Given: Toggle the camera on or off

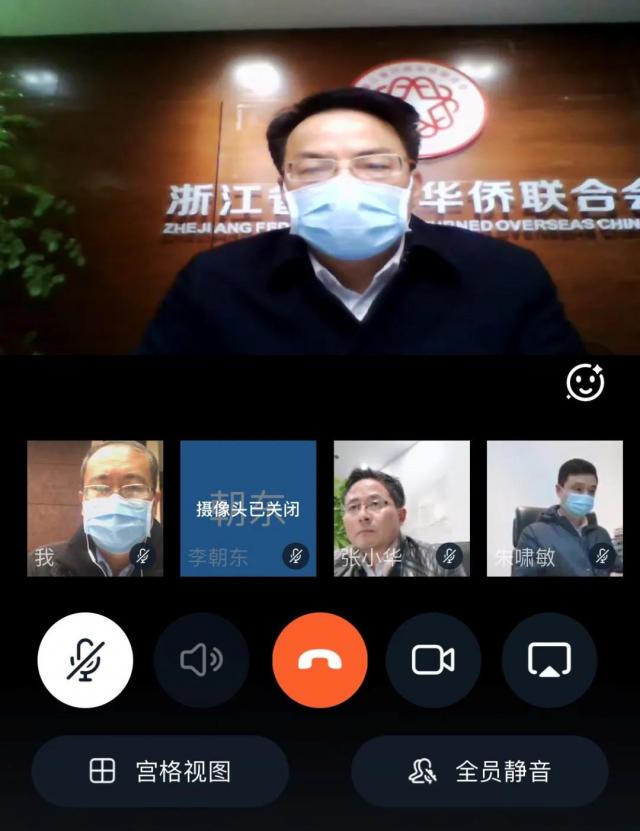Looking at the screenshot, I should (433, 660).
